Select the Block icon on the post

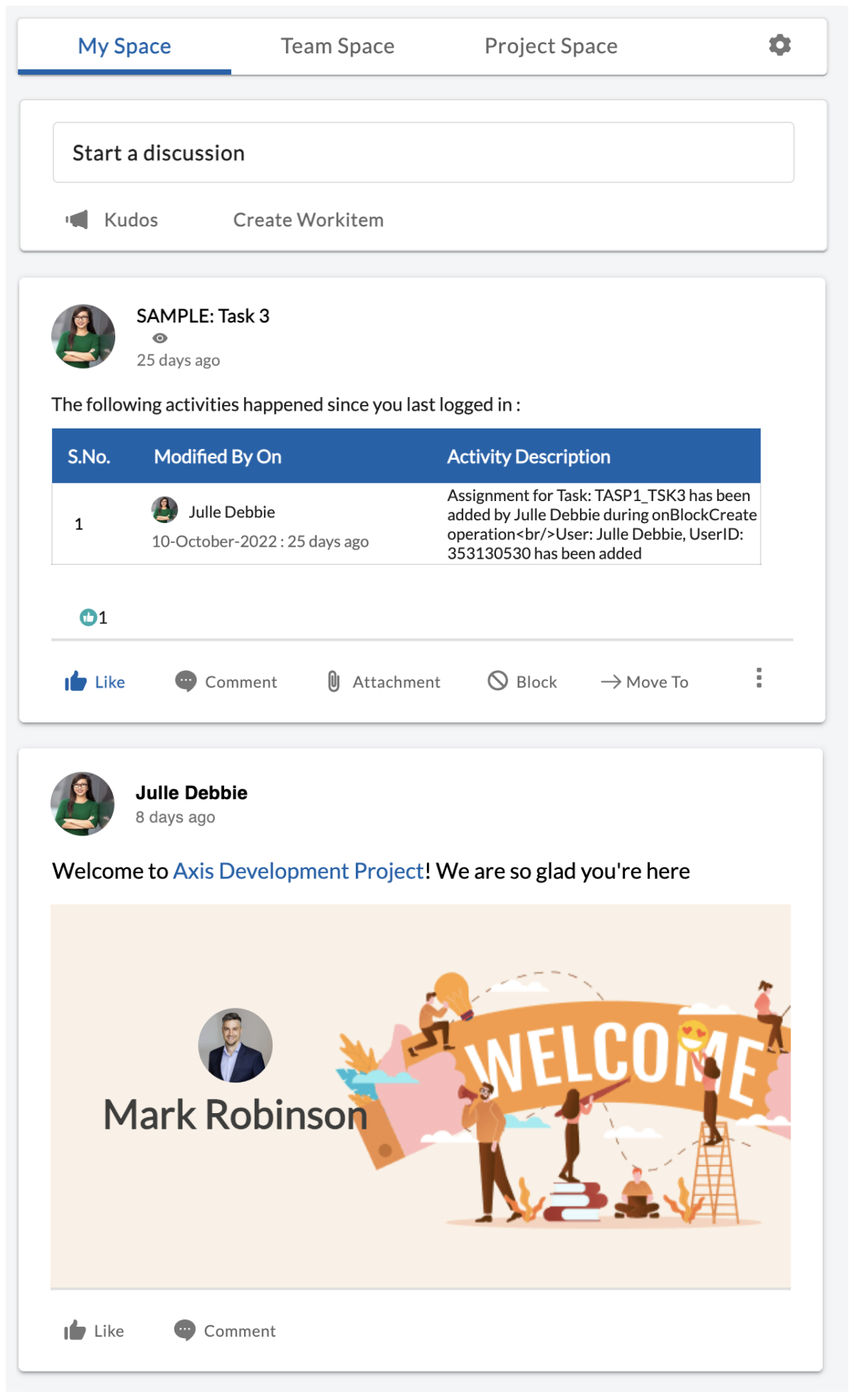pos(497,681)
